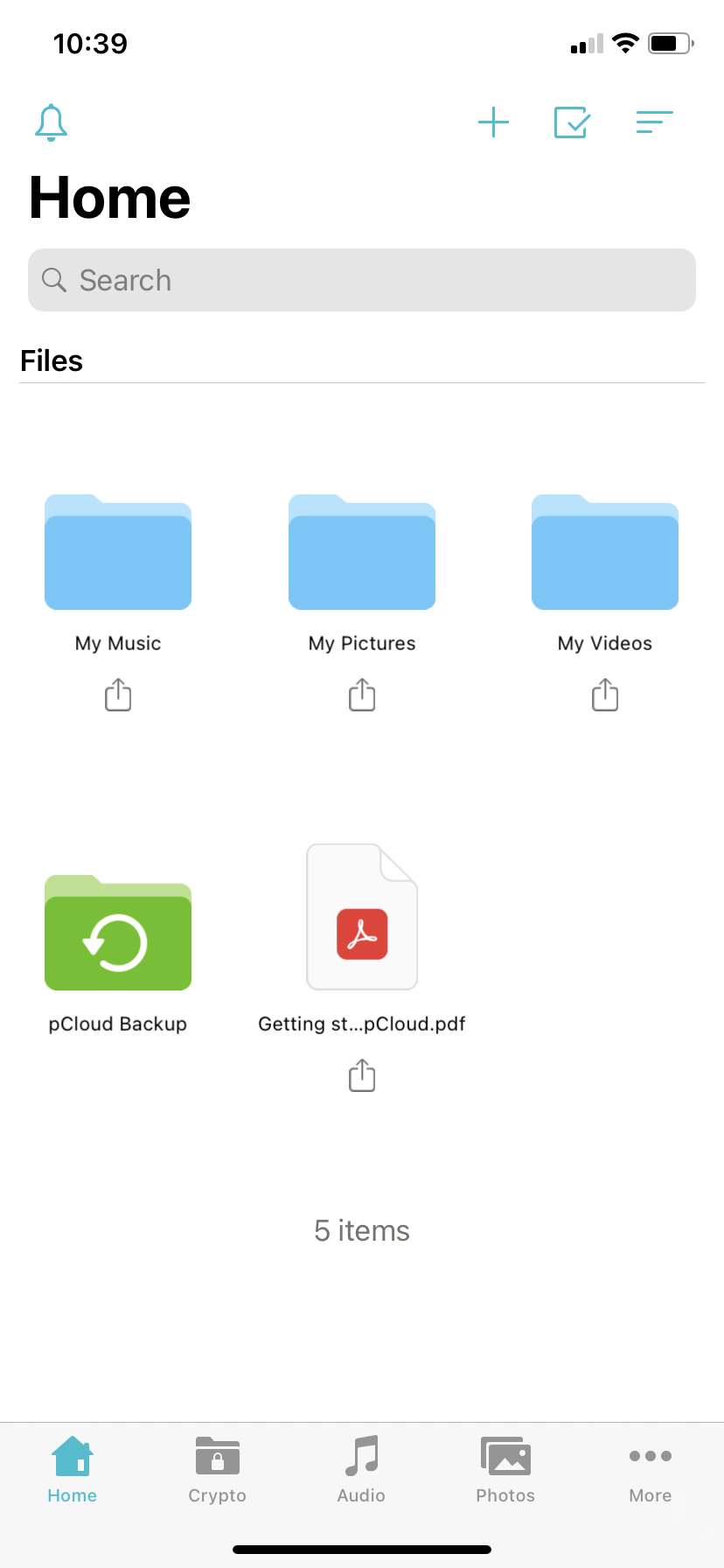Switch to the Photos tab

[x=505, y=1470]
